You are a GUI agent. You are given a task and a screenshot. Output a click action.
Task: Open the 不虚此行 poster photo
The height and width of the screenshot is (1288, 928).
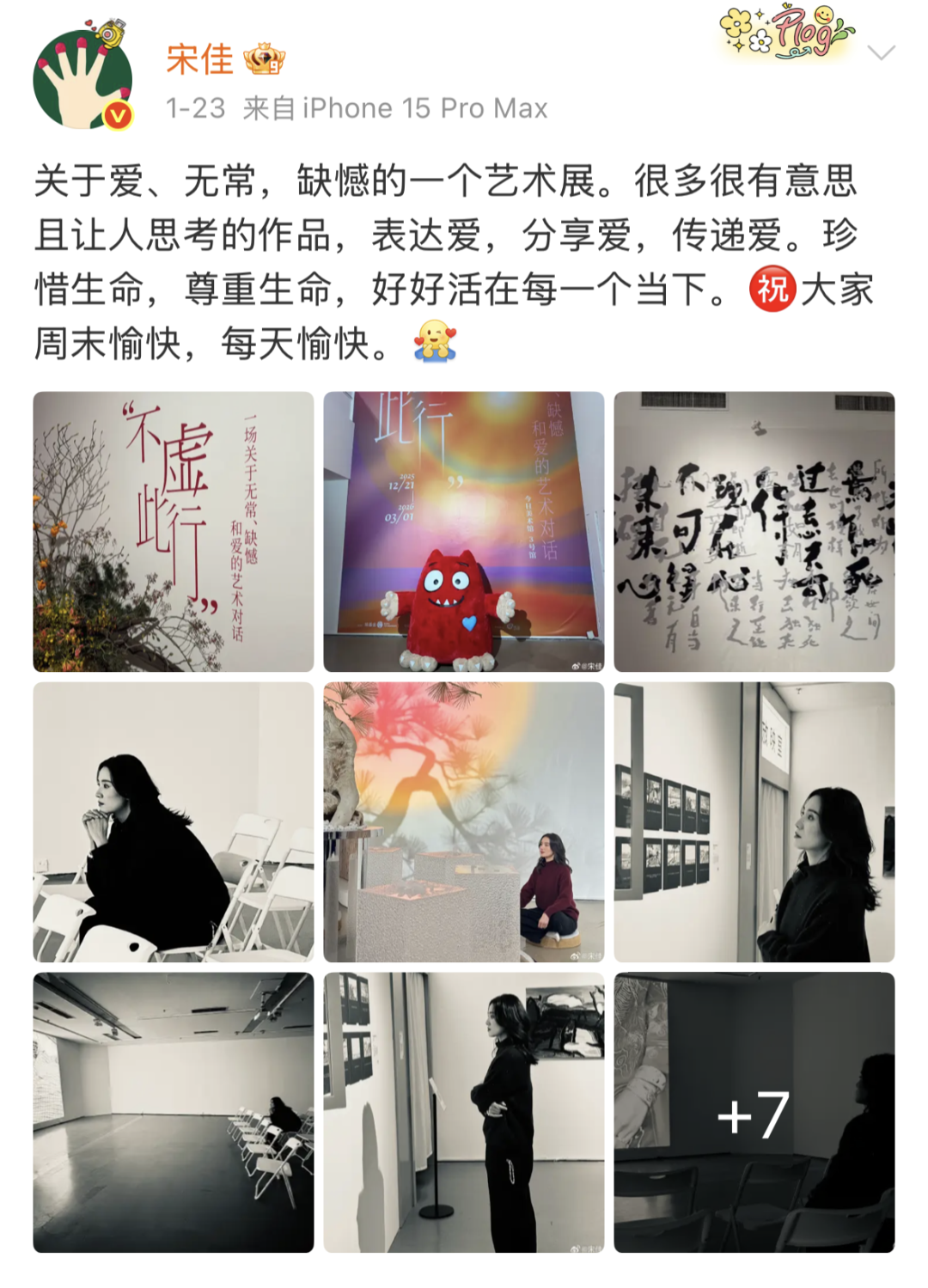(x=174, y=532)
